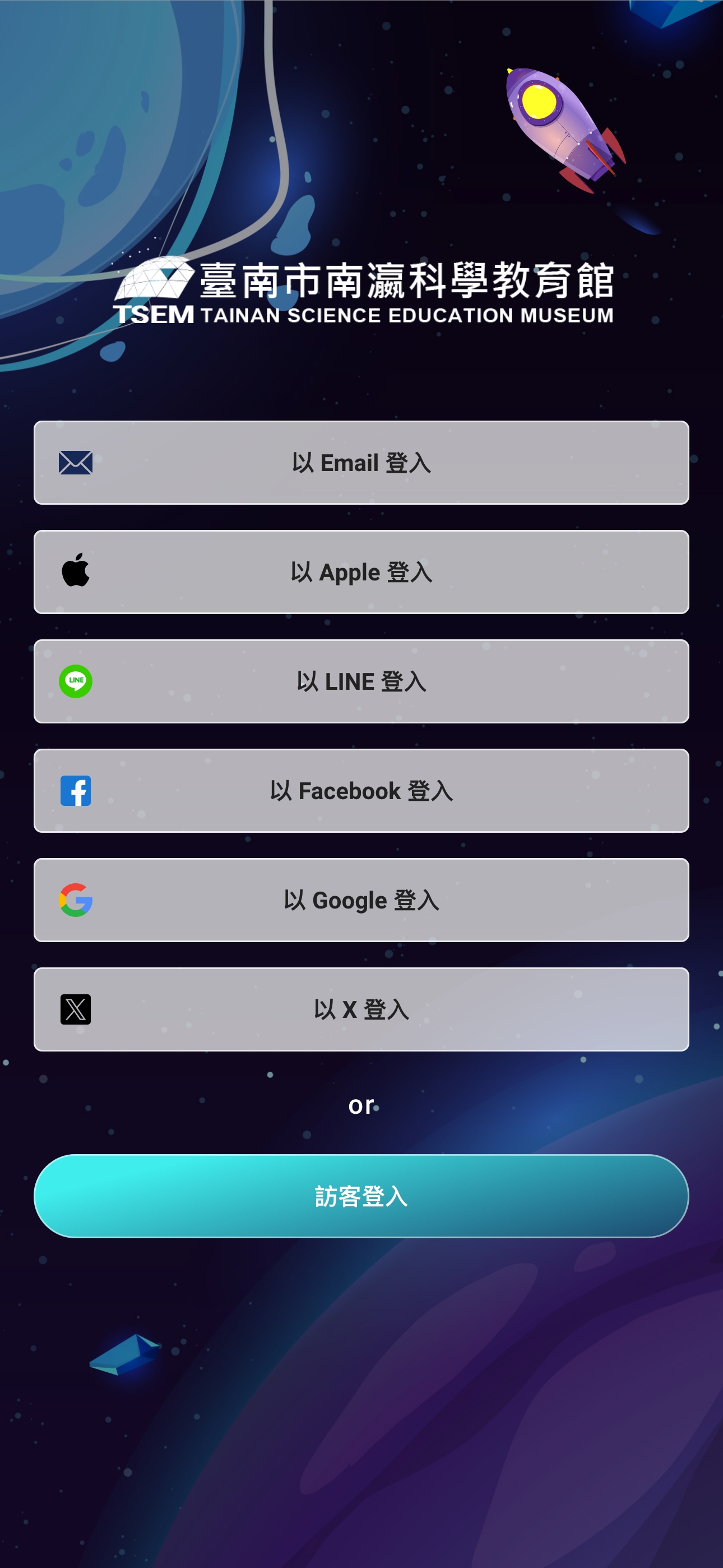
Task: Choose the Apple login option
Action: (x=361, y=571)
